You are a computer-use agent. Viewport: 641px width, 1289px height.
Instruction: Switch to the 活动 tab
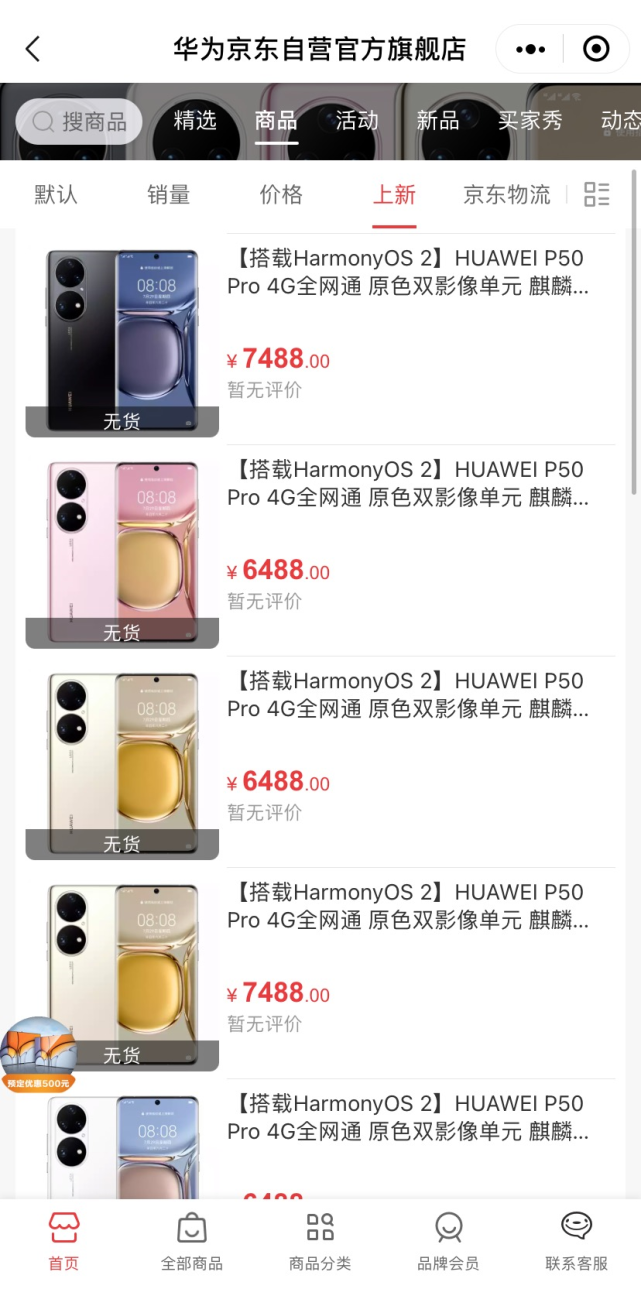357,121
